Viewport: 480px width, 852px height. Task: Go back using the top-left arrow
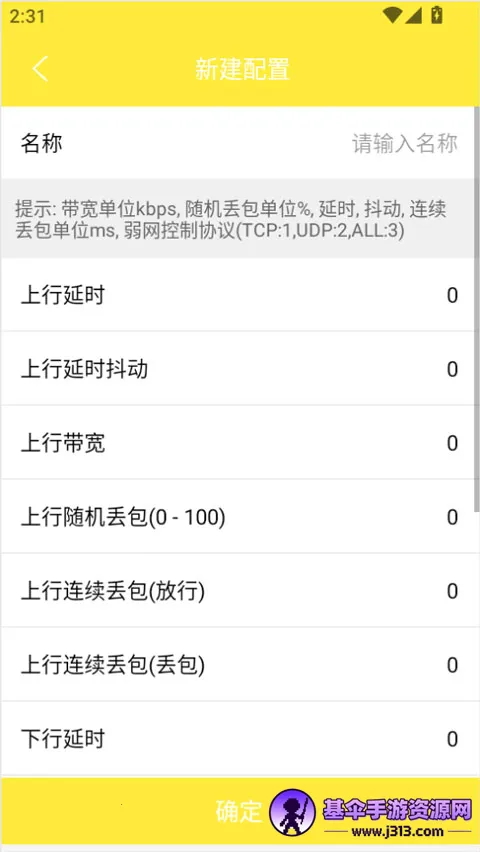40,69
